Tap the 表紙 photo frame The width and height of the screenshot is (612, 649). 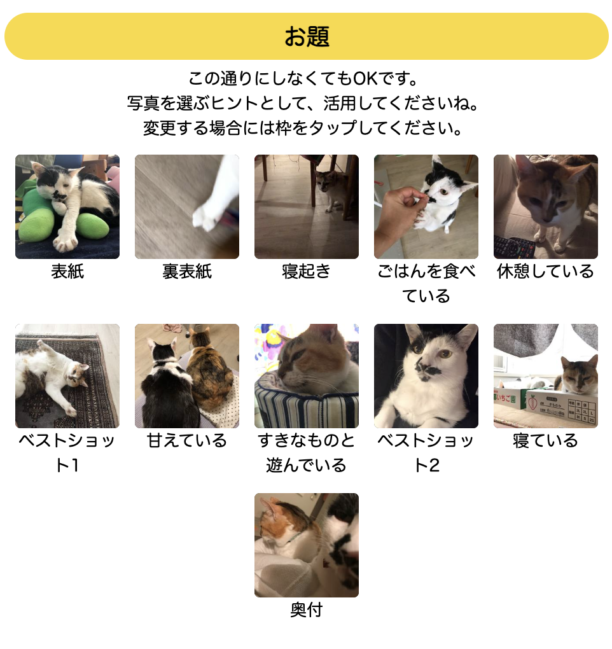pyautogui.click(x=67, y=207)
